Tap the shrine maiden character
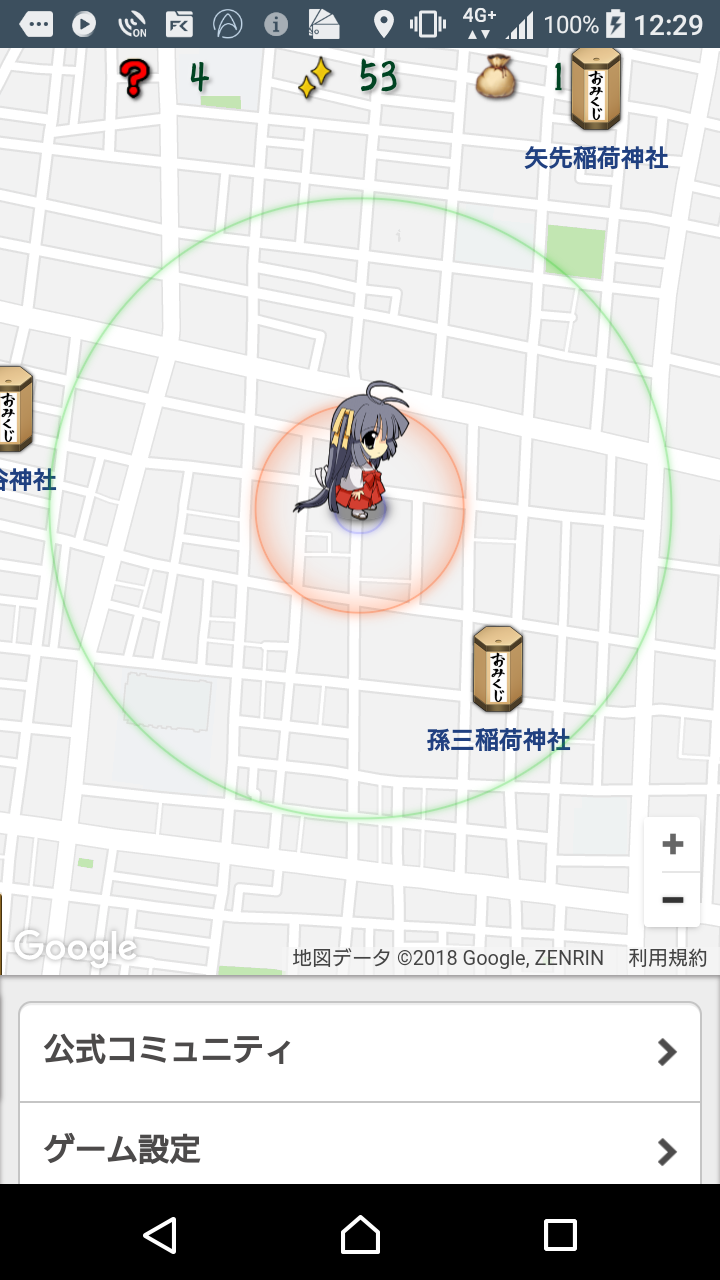Viewport: 720px width, 1280px height. tap(358, 455)
